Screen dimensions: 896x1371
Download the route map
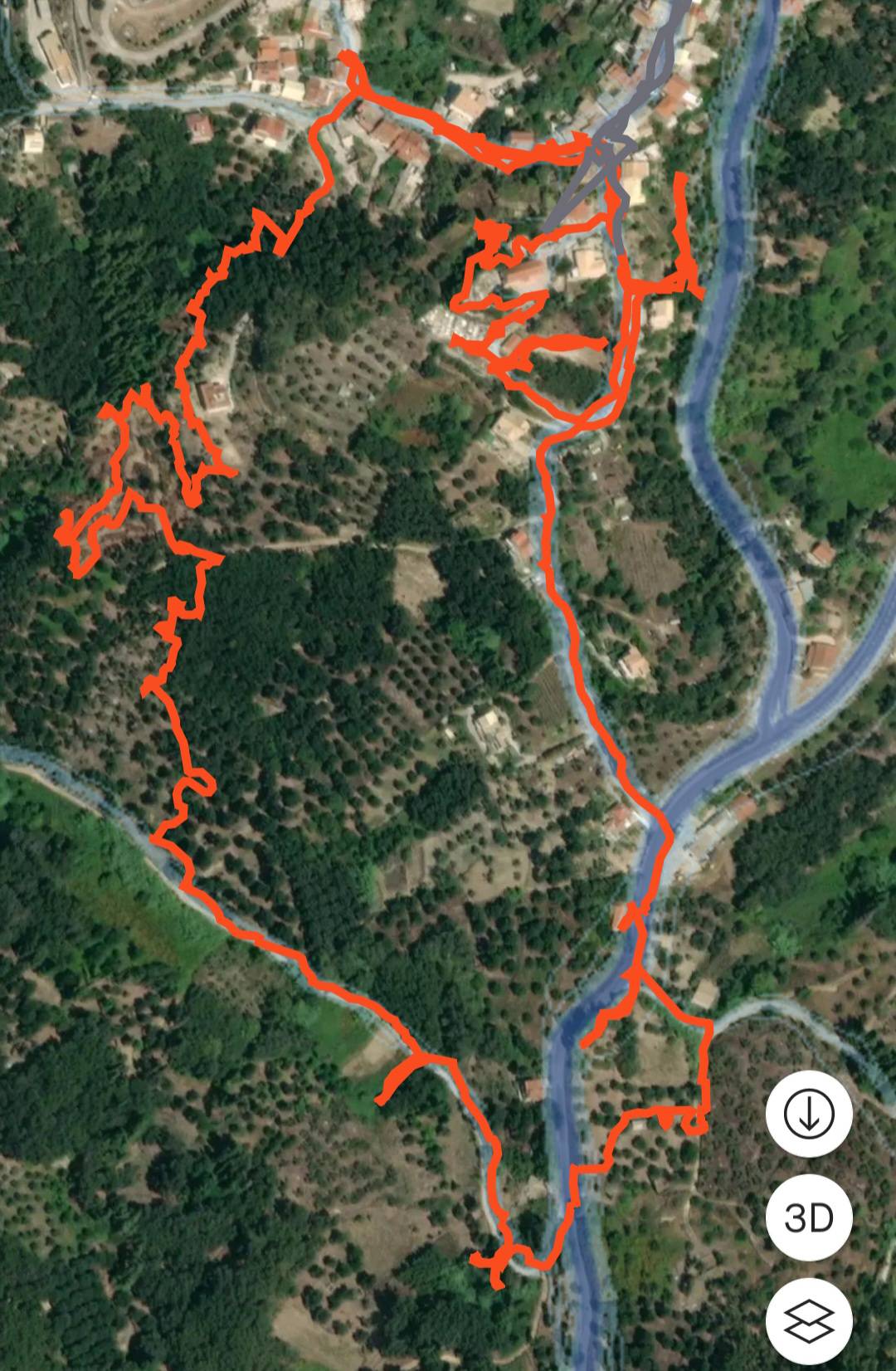(x=809, y=1114)
